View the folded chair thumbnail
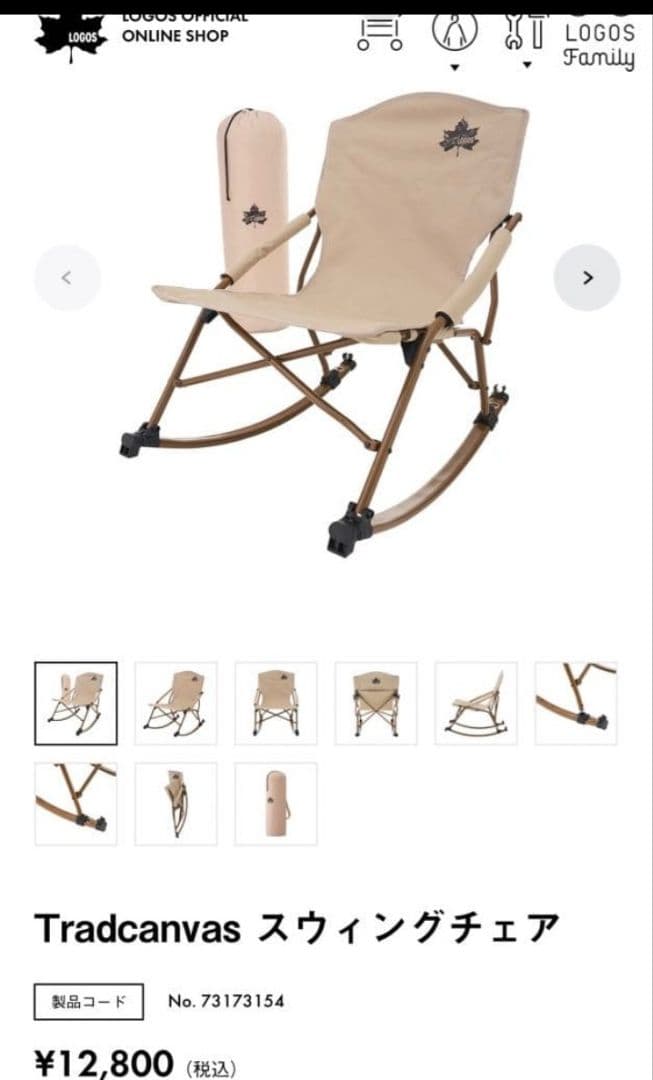653x1080 pixels. coord(176,804)
